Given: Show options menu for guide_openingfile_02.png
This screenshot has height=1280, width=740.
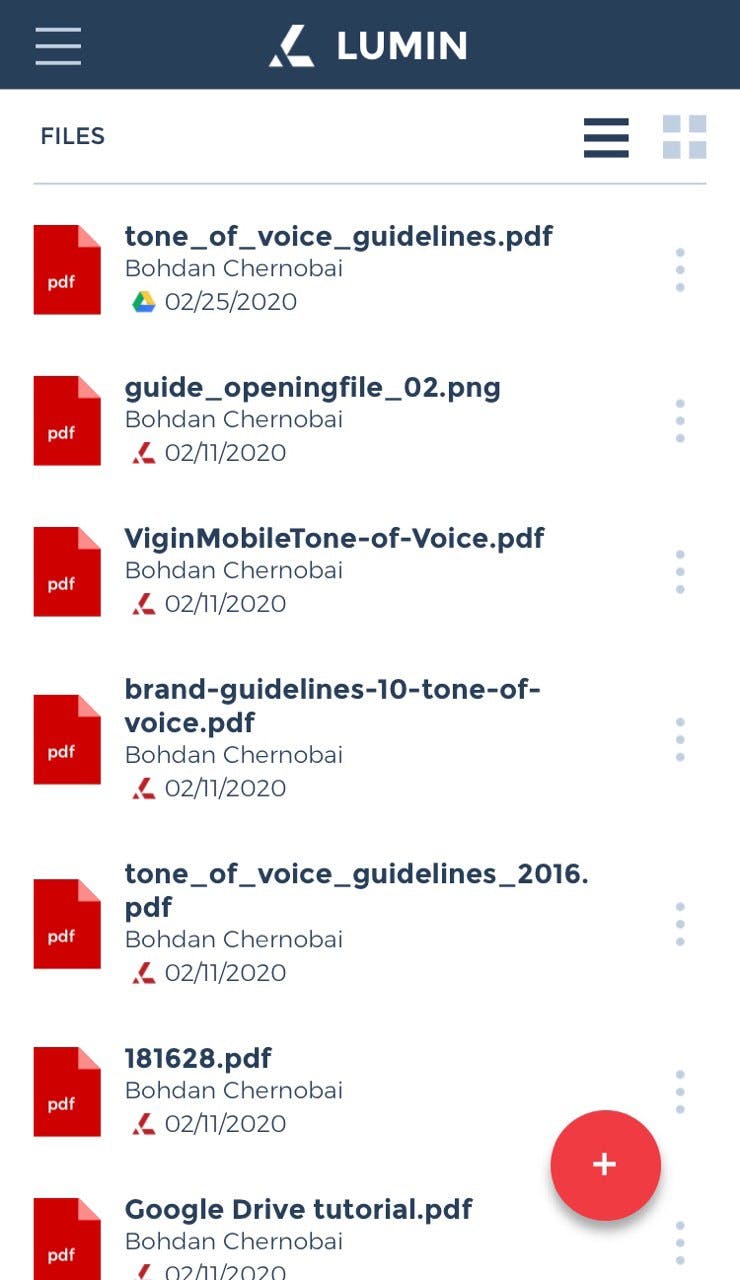Looking at the screenshot, I should [x=680, y=421].
